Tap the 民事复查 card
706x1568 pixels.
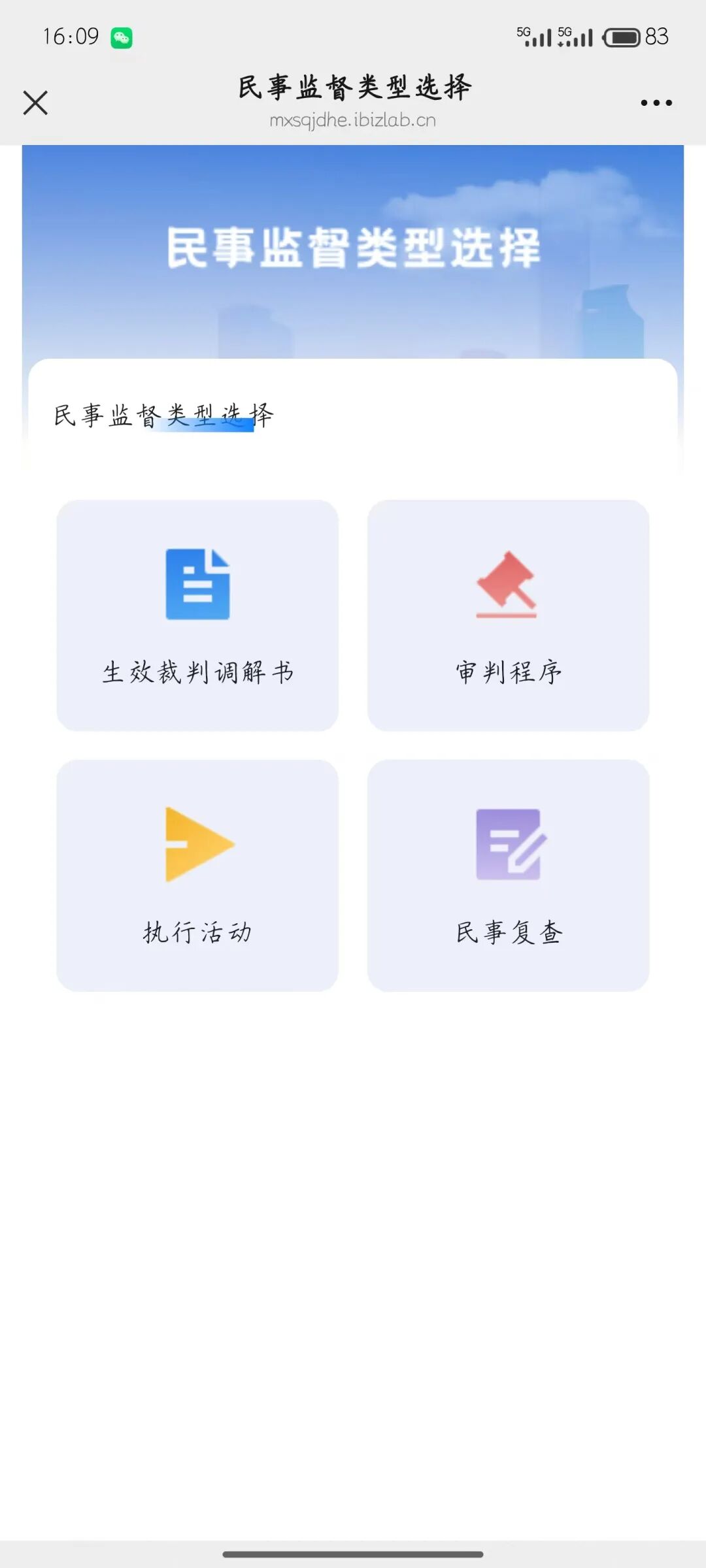point(508,875)
